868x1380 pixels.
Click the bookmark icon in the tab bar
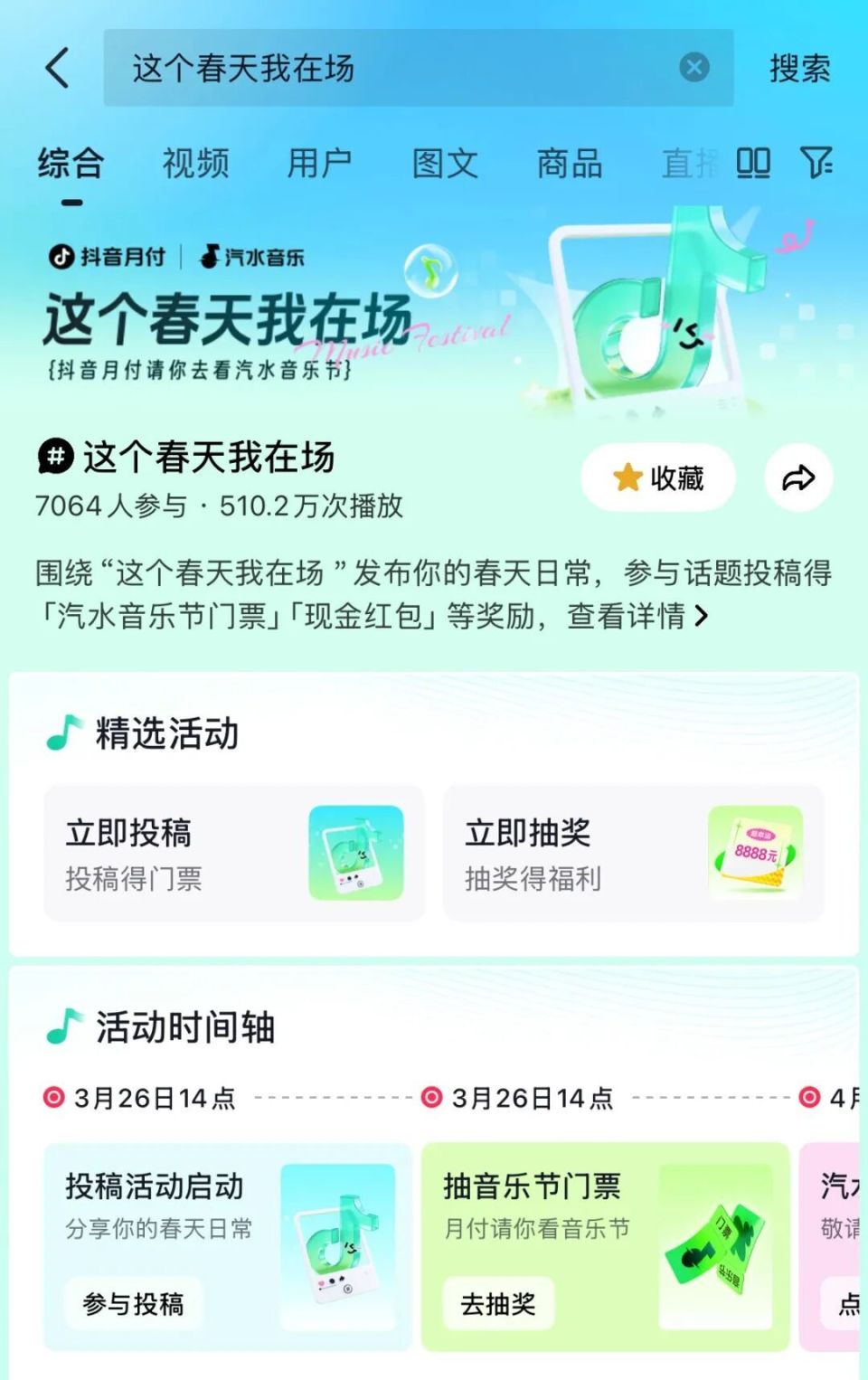[751, 163]
